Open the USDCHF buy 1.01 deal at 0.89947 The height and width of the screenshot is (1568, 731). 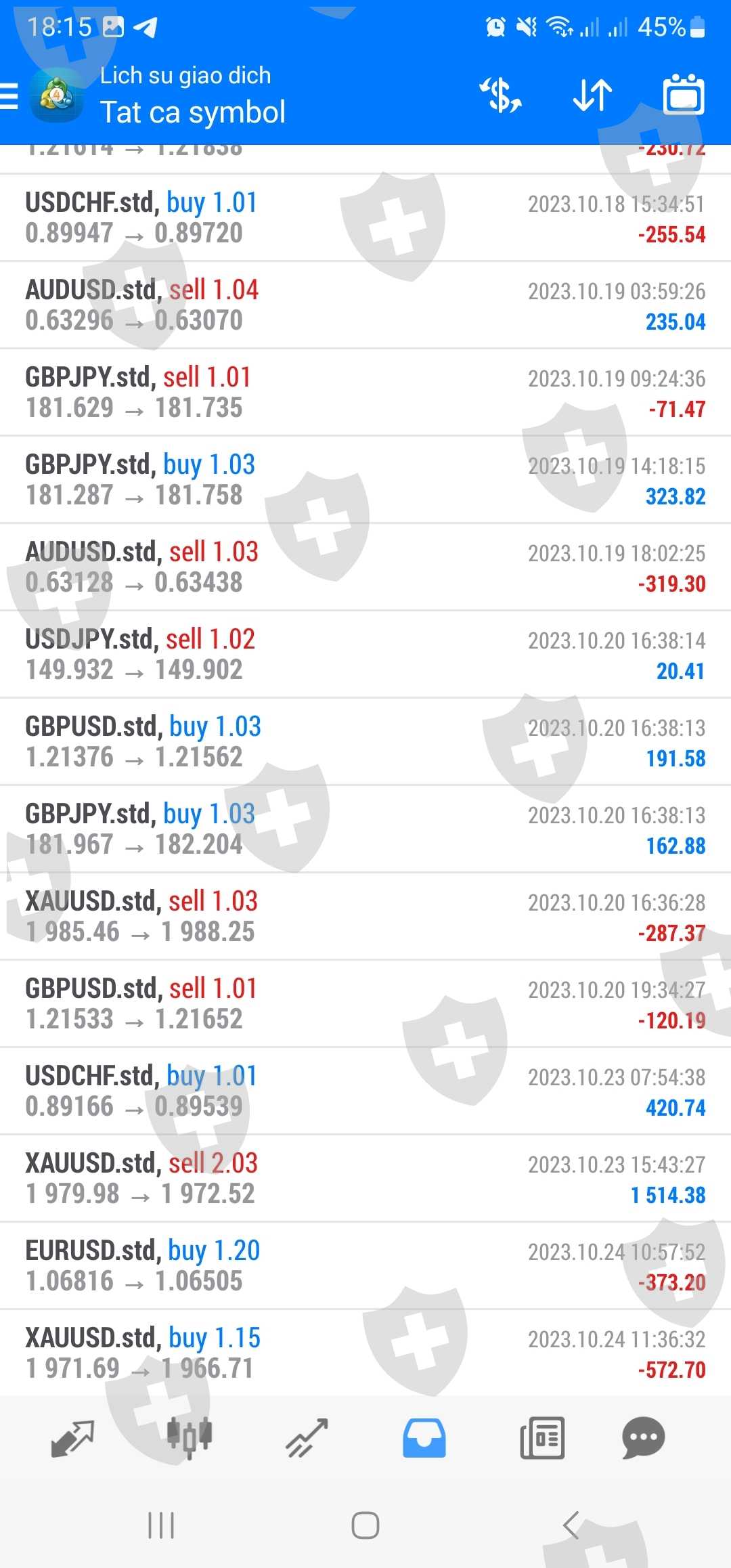pyautogui.click(x=365, y=218)
